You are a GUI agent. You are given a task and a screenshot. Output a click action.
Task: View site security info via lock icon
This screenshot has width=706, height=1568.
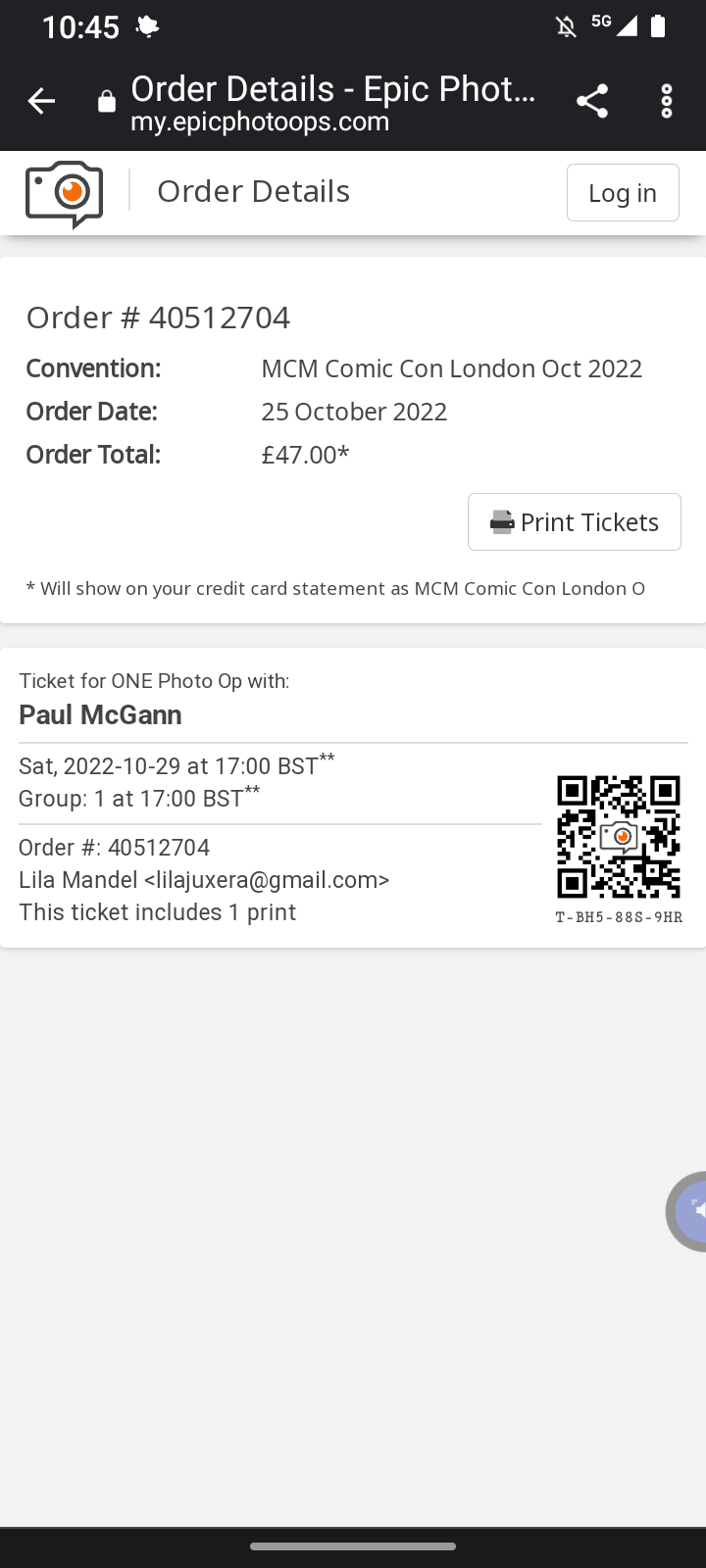107,103
